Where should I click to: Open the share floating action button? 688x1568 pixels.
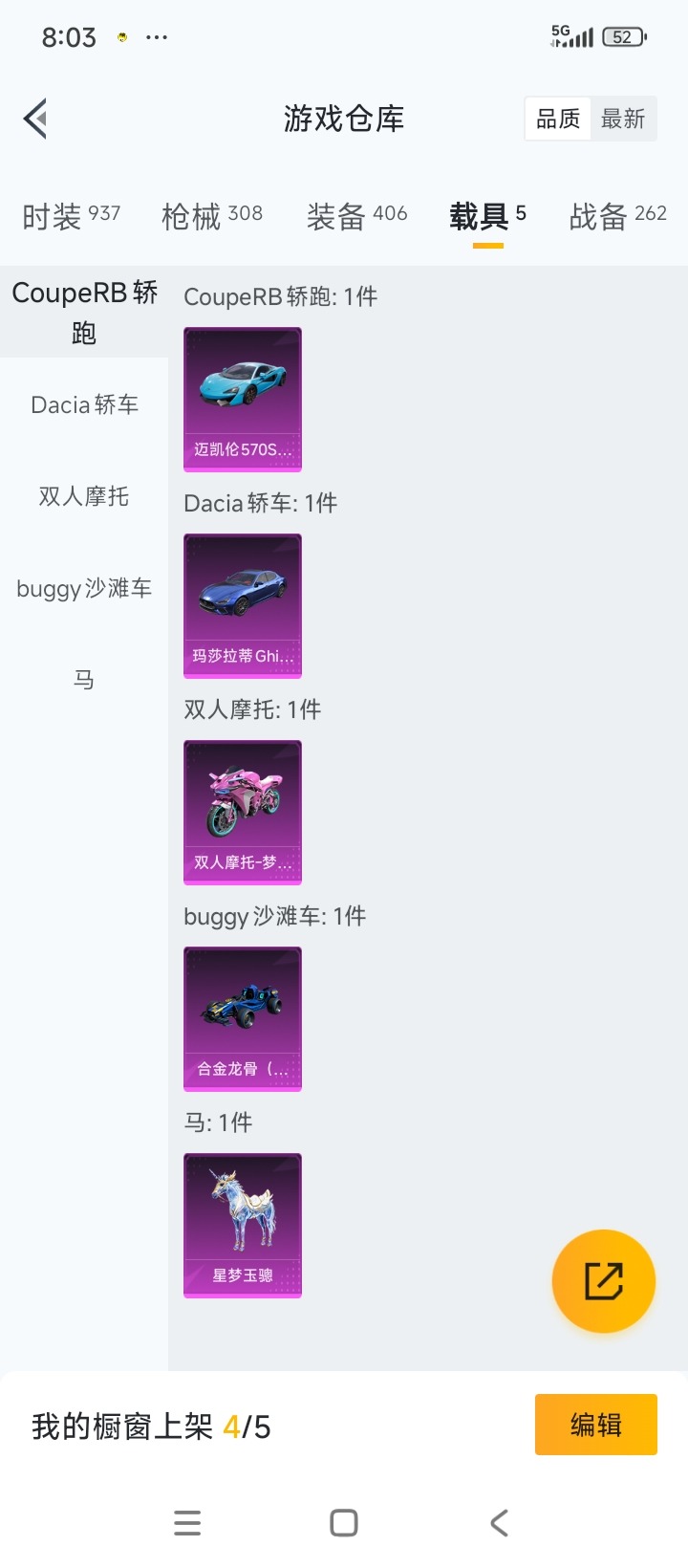[603, 1280]
